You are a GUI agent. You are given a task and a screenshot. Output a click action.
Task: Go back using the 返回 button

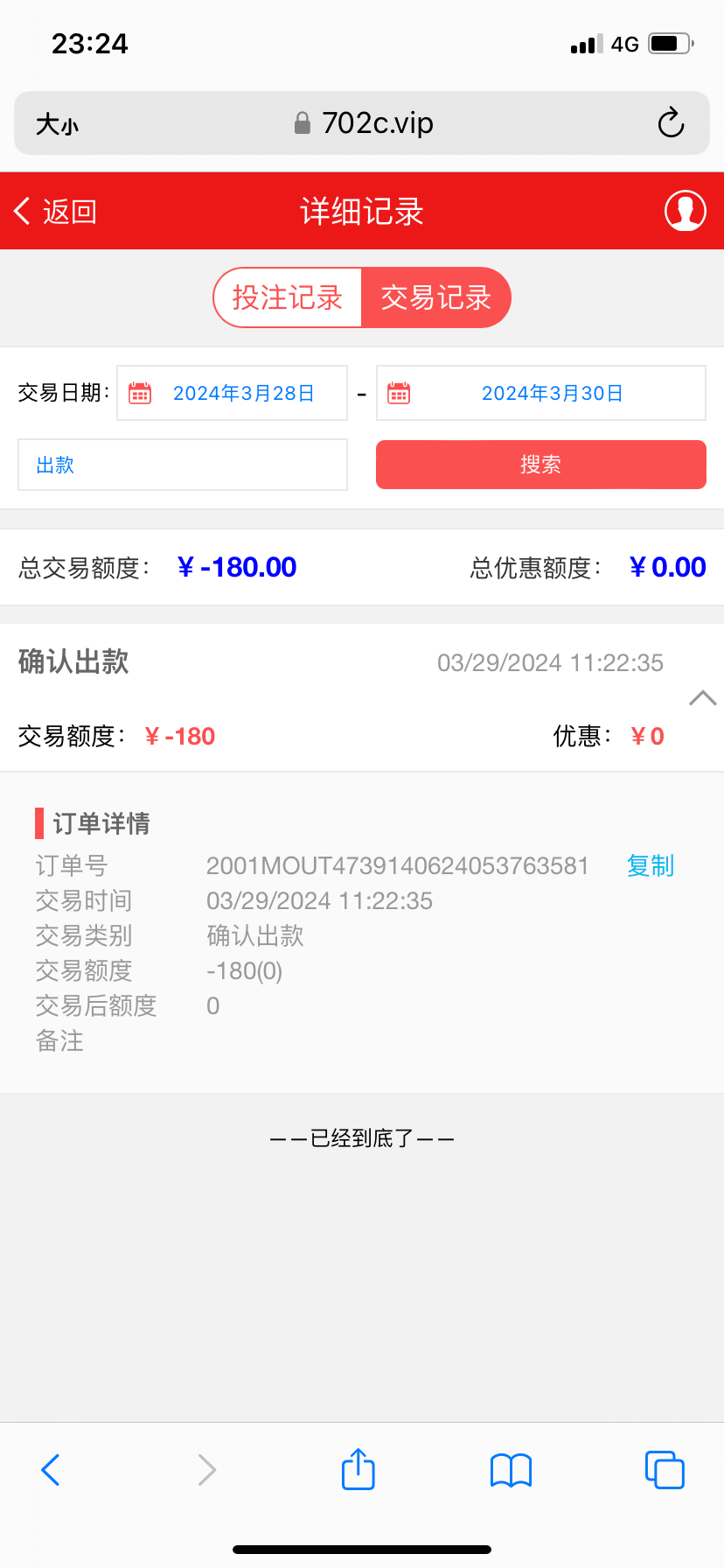pyautogui.click(x=55, y=212)
